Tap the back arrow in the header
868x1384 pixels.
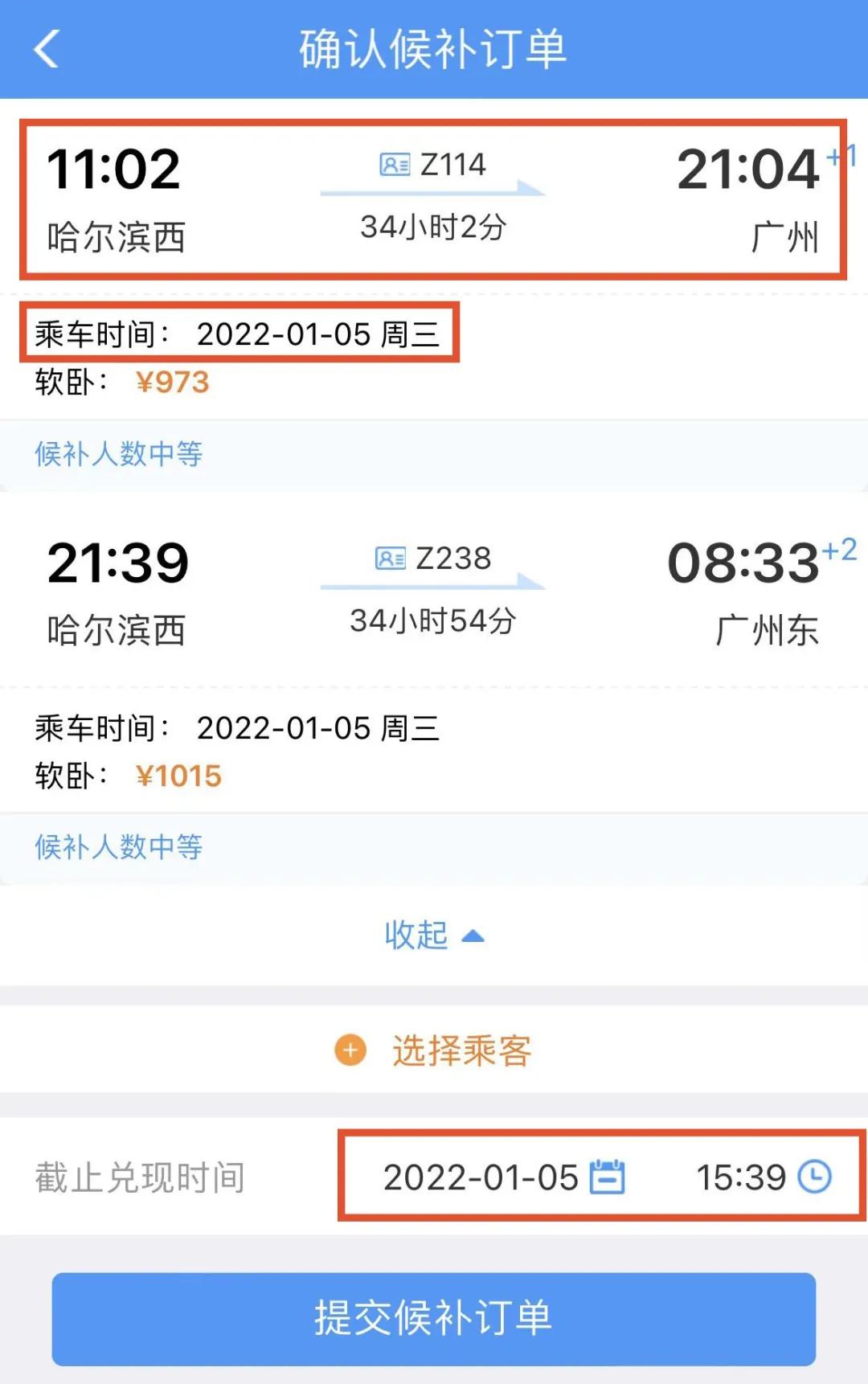point(46,50)
